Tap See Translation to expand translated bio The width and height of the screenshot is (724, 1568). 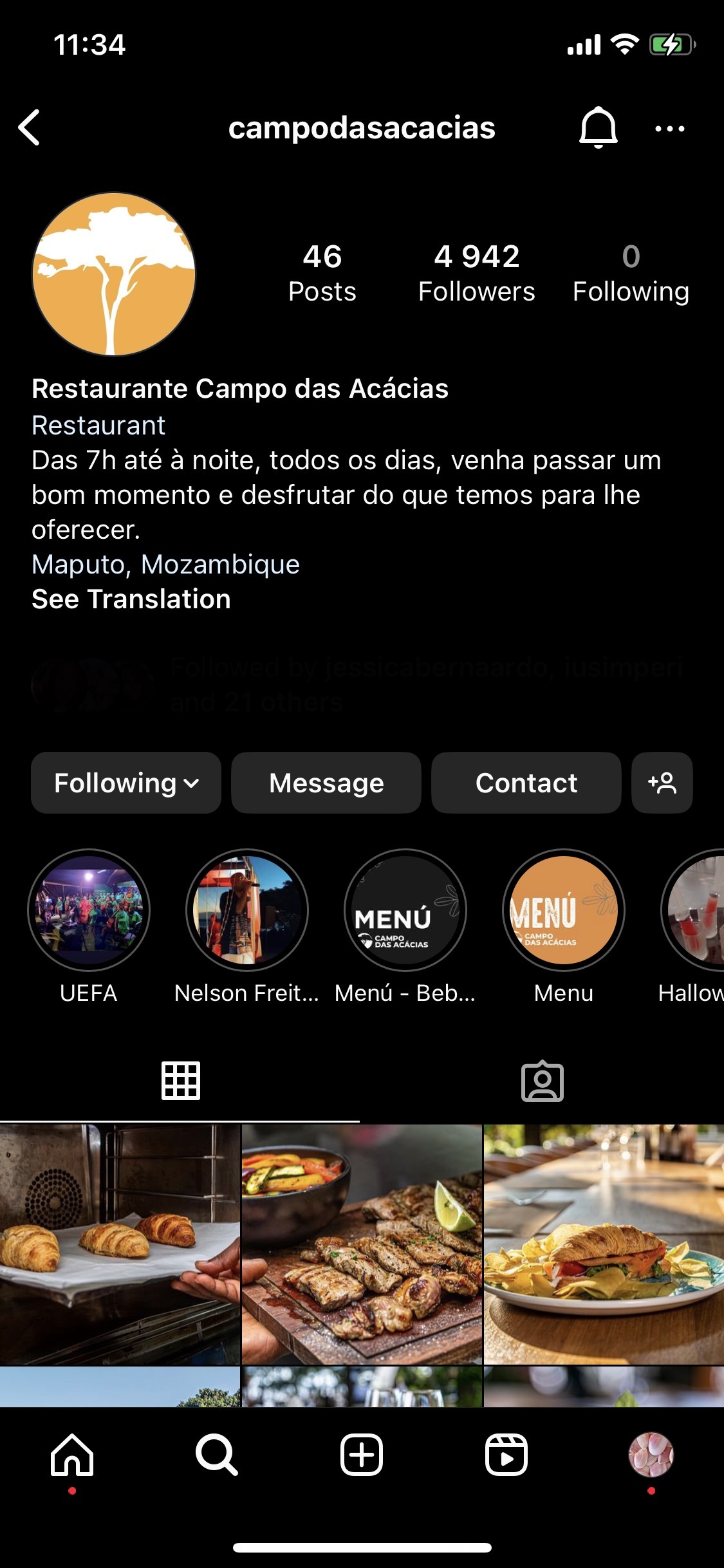(131, 598)
